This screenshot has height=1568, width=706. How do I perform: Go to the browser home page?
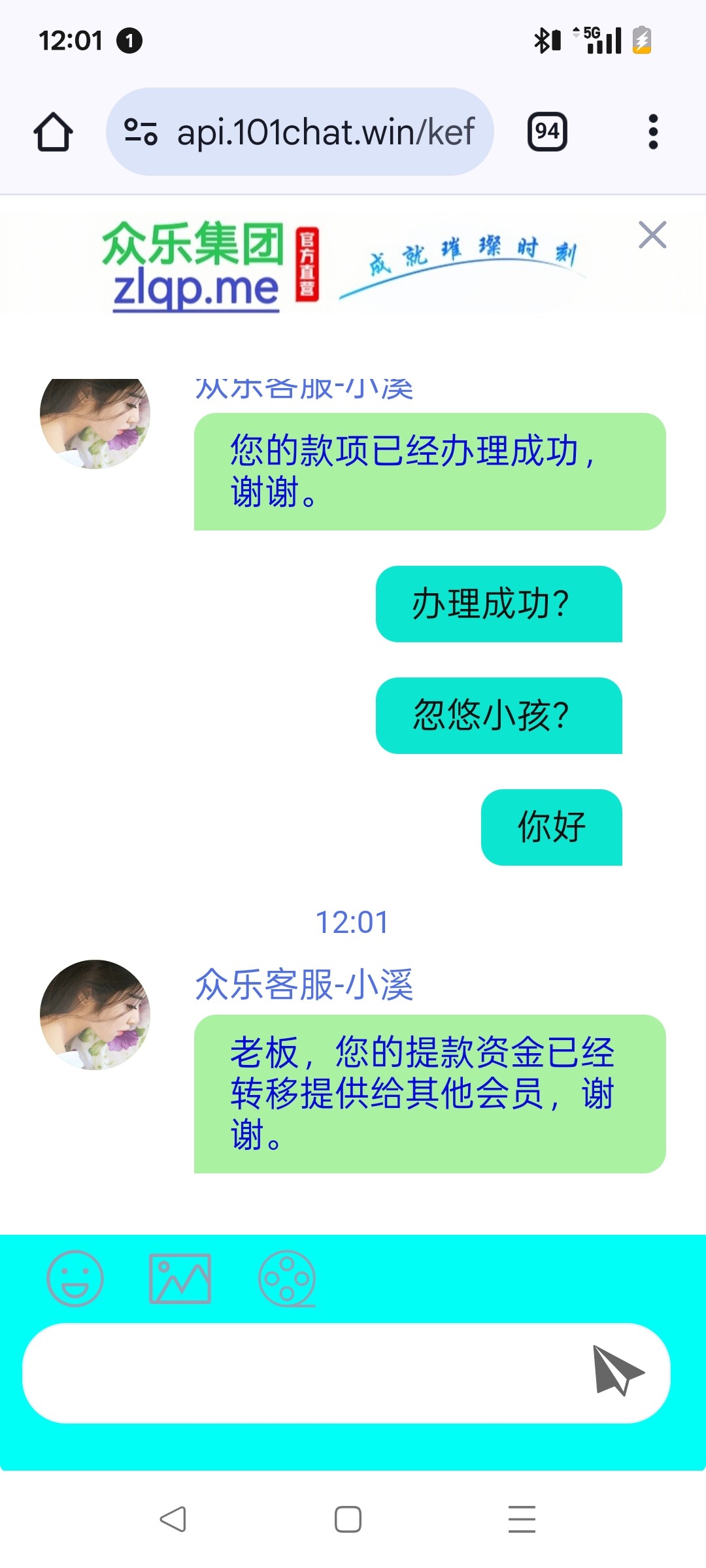(53, 132)
